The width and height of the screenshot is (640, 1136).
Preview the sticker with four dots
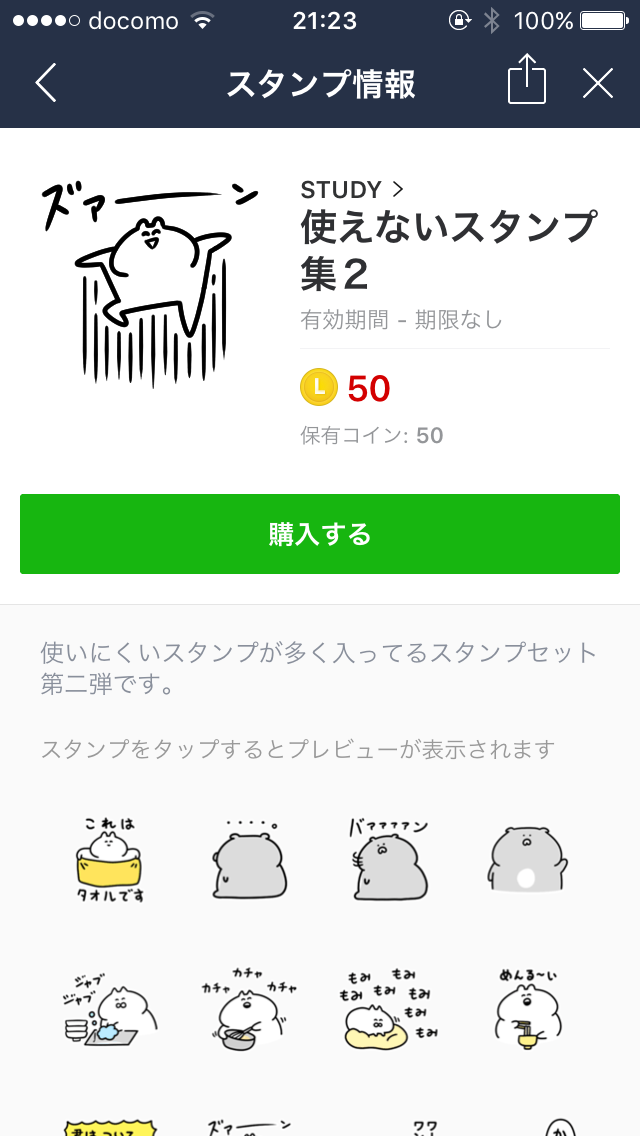250,860
